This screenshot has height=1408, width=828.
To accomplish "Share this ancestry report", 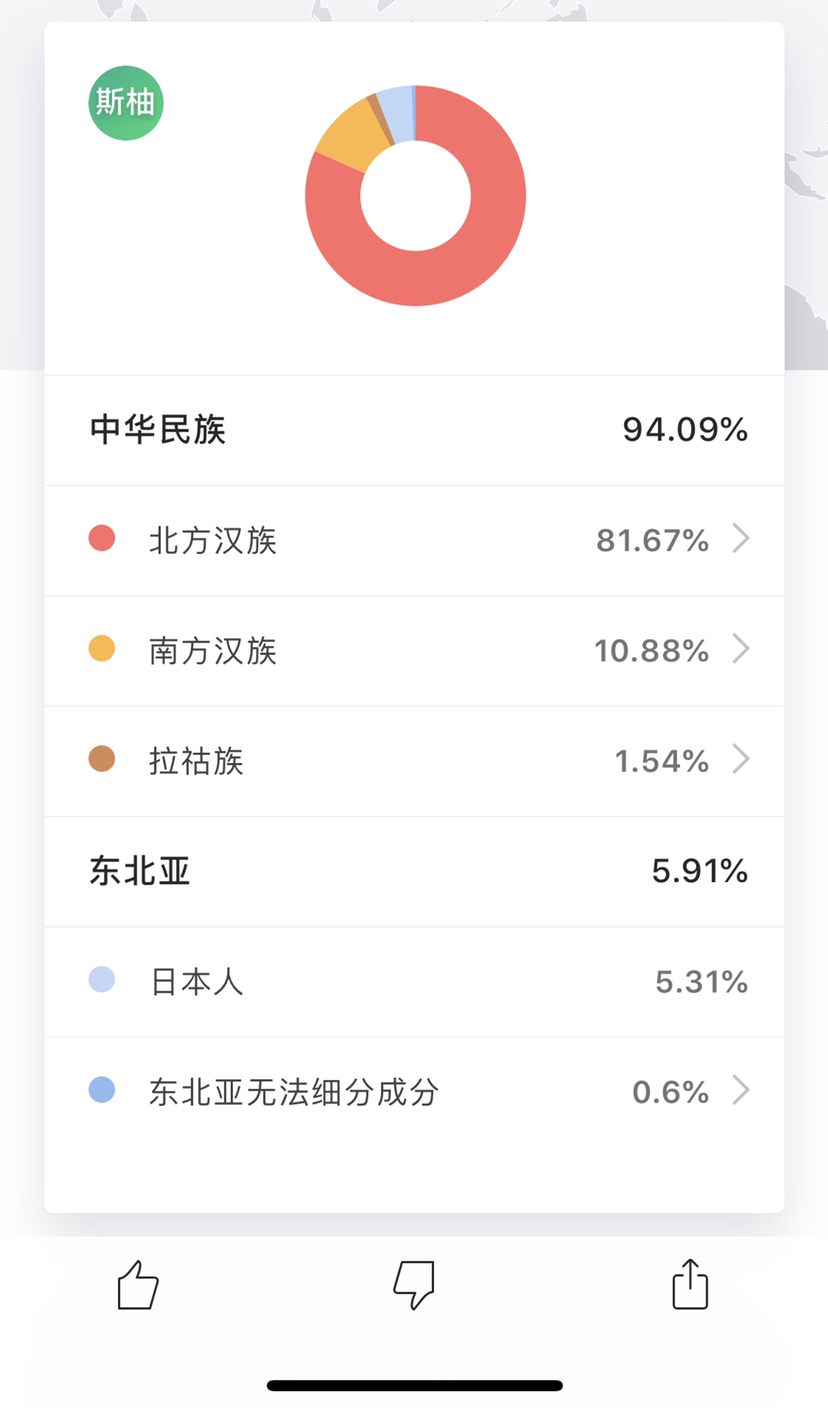I will (690, 1283).
